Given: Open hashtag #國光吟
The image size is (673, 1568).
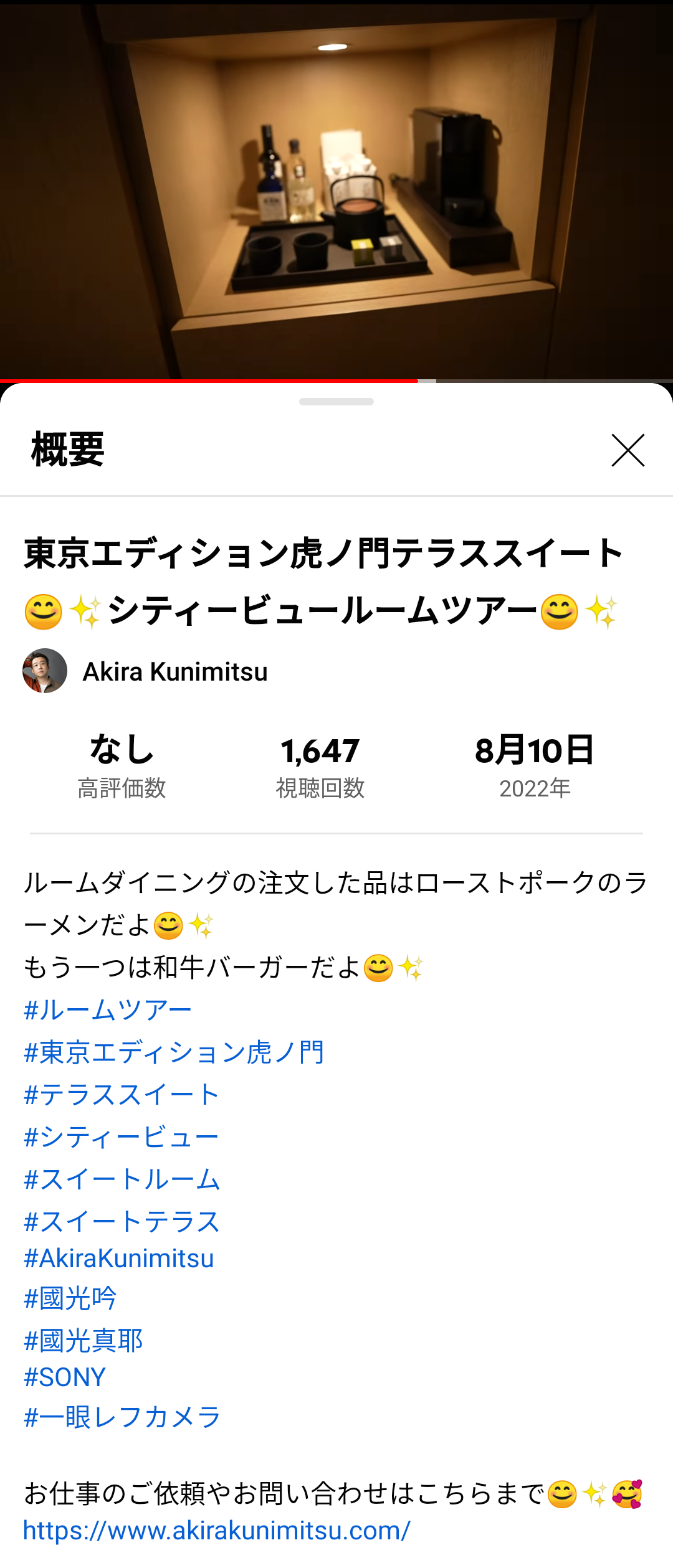Looking at the screenshot, I should [x=70, y=1299].
